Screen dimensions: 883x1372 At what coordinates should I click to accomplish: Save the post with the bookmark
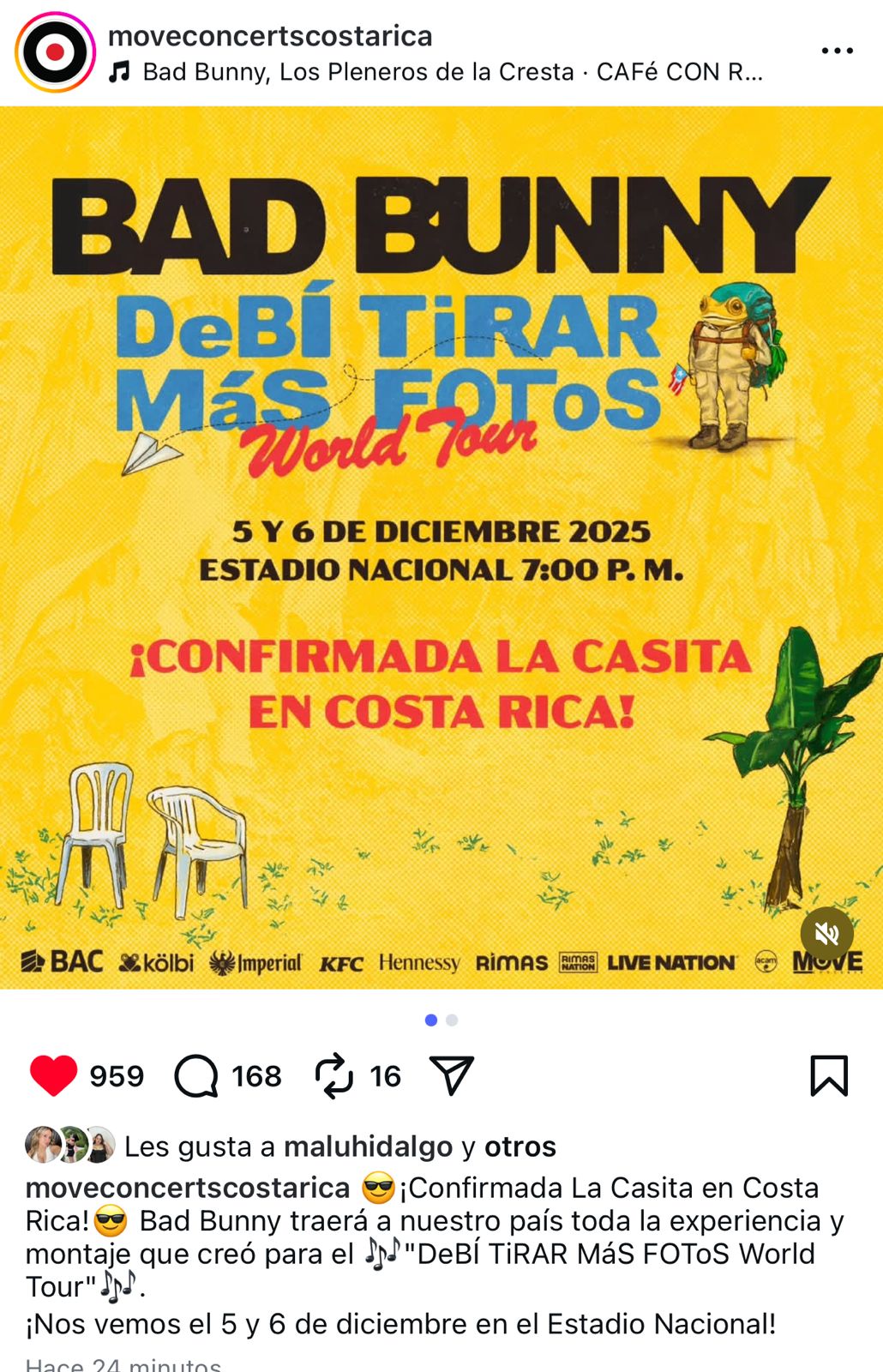tap(828, 1075)
